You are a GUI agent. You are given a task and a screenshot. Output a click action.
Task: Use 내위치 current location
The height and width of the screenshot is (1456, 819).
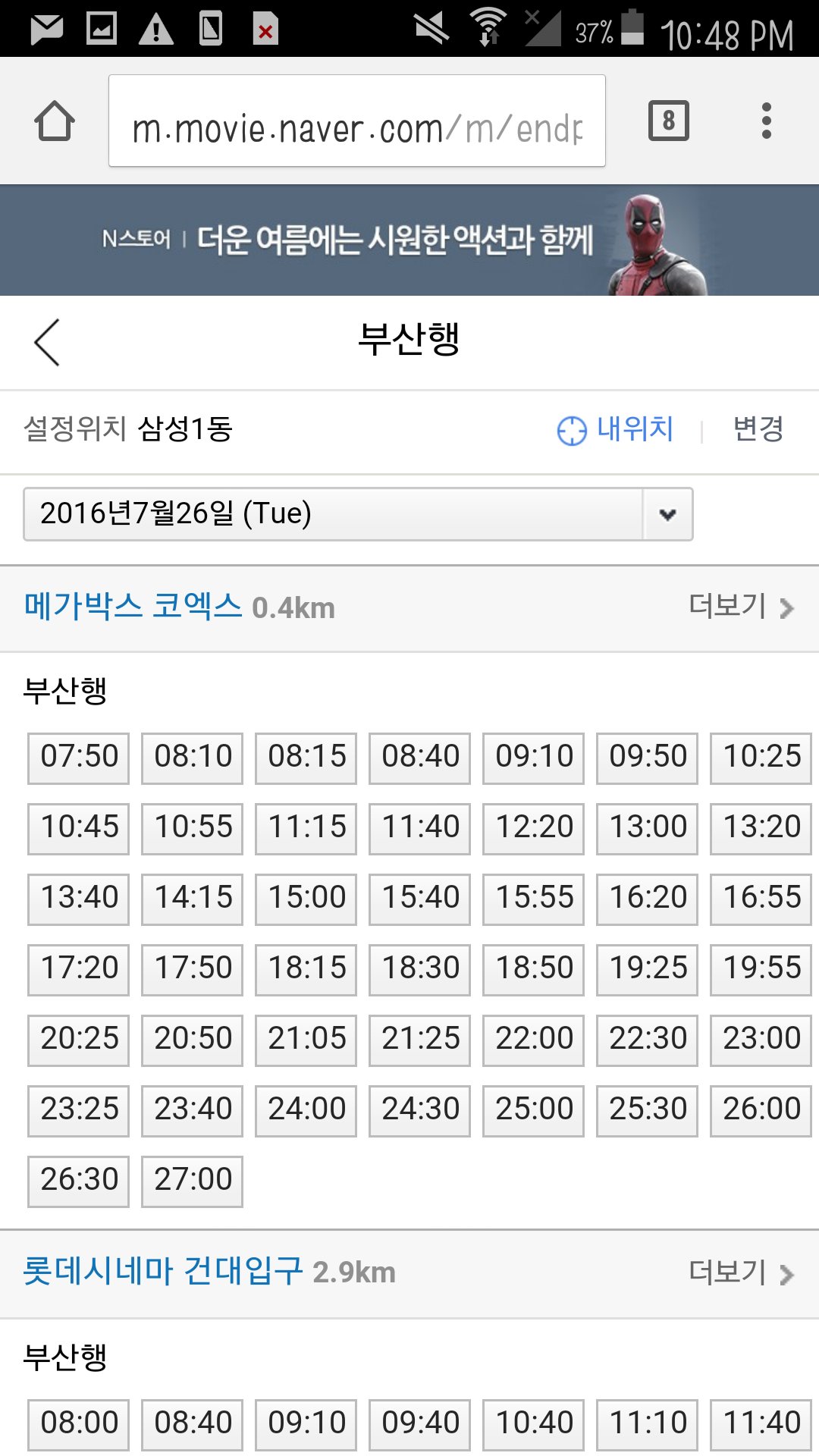[x=616, y=430]
